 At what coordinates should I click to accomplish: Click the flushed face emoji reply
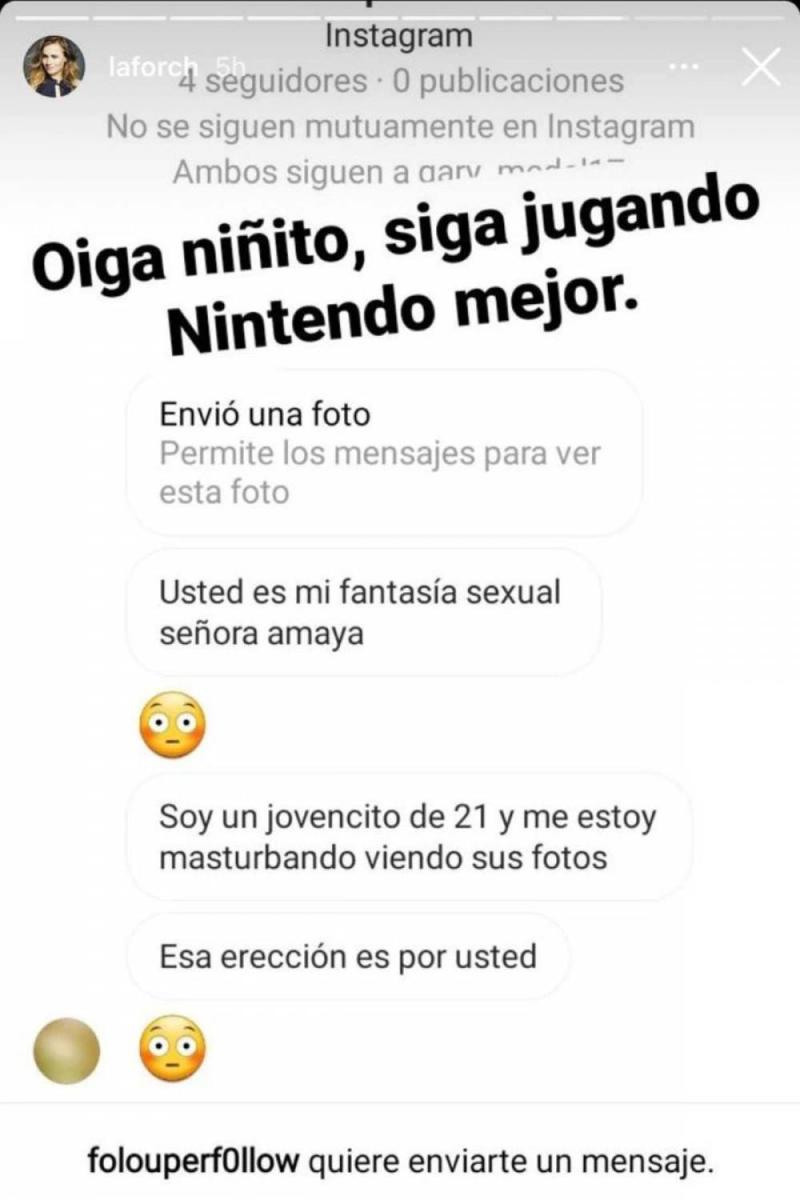[173, 725]
